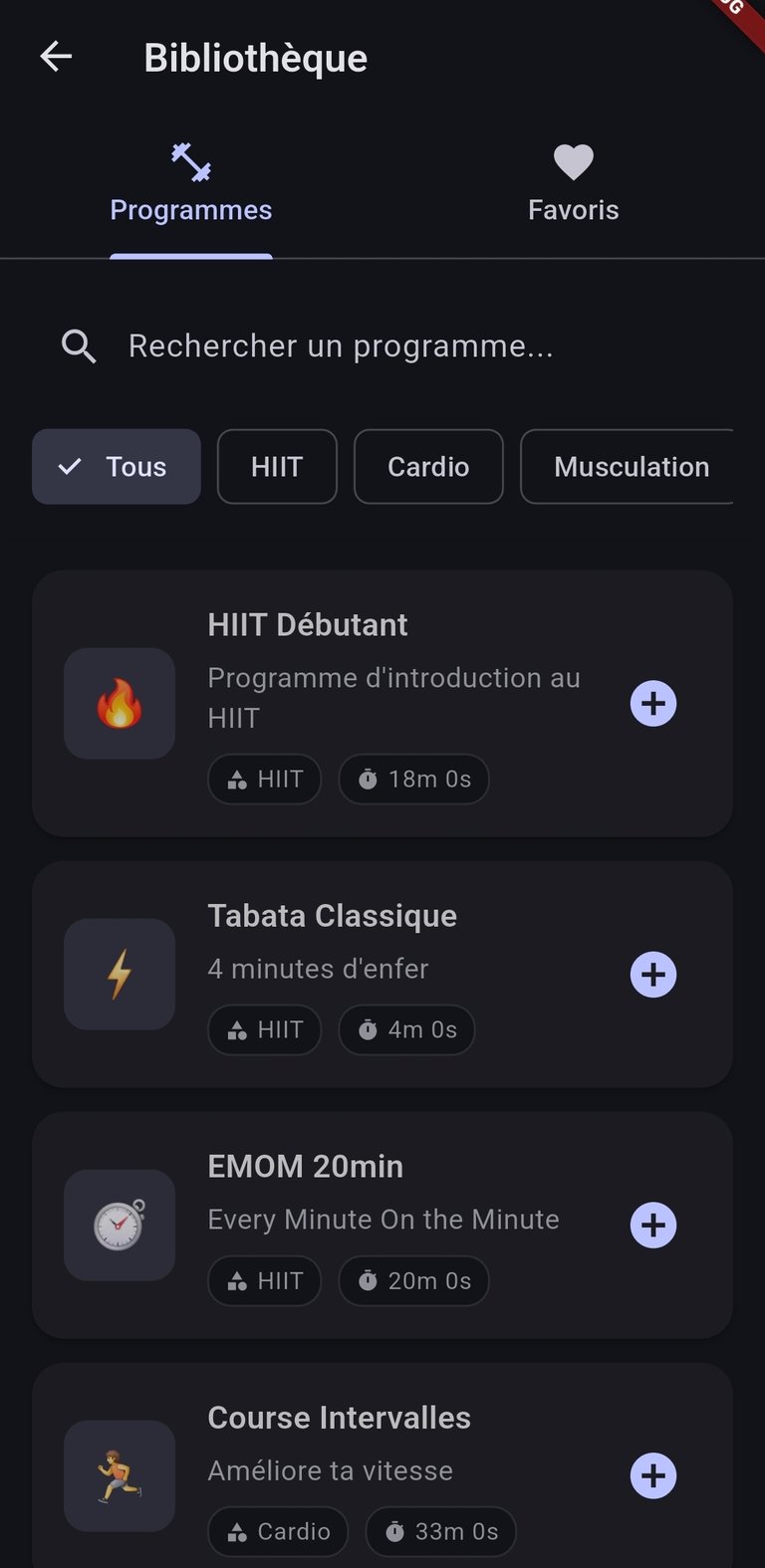
Task: Select the Programmes tab
Action: tap(191, 184)
